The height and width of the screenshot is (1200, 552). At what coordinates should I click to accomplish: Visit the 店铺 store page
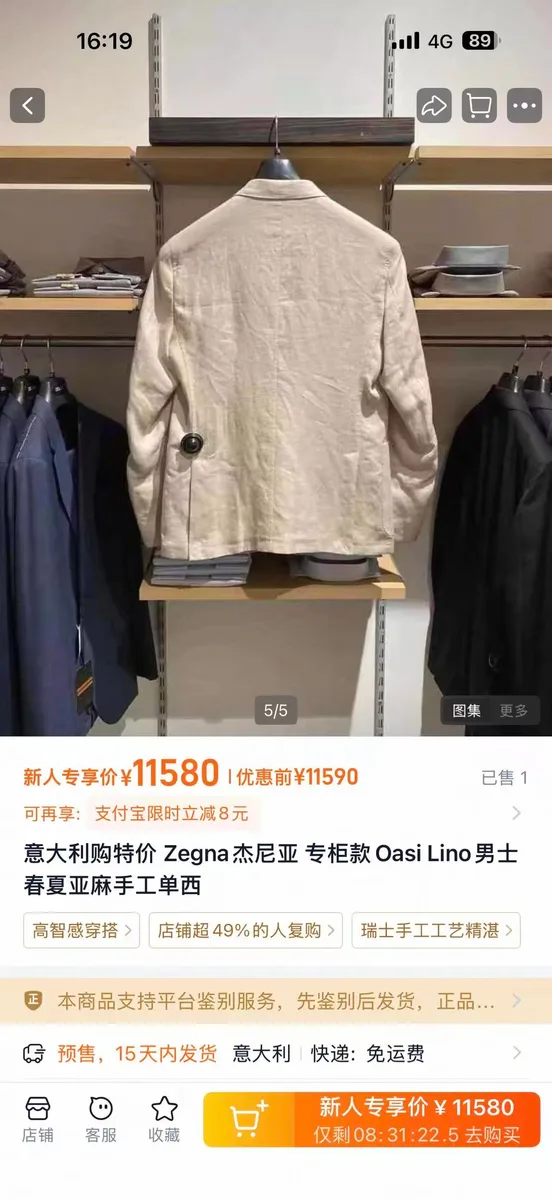38,1119
